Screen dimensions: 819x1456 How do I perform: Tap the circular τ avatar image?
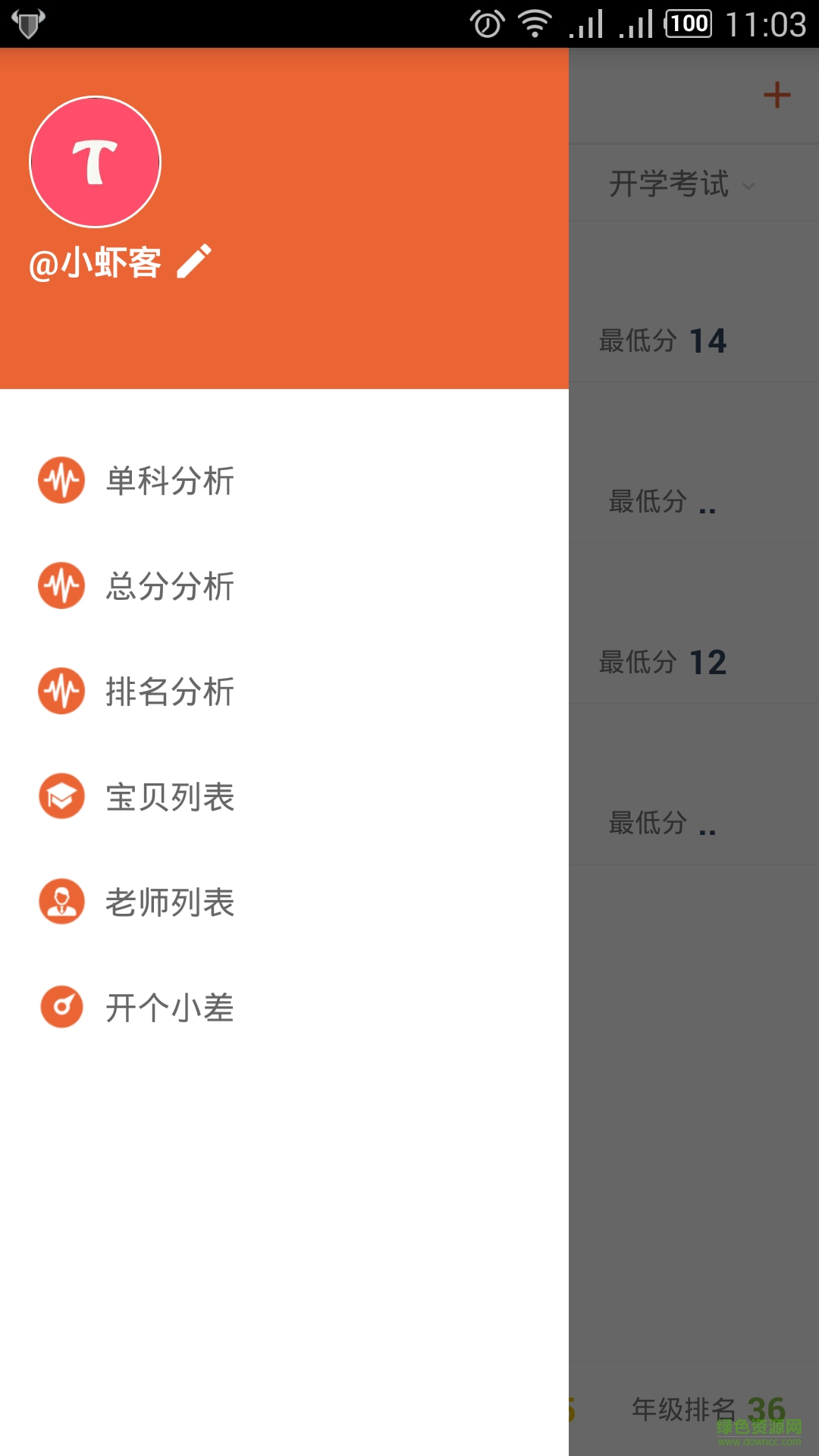click(x=93, y=162)
